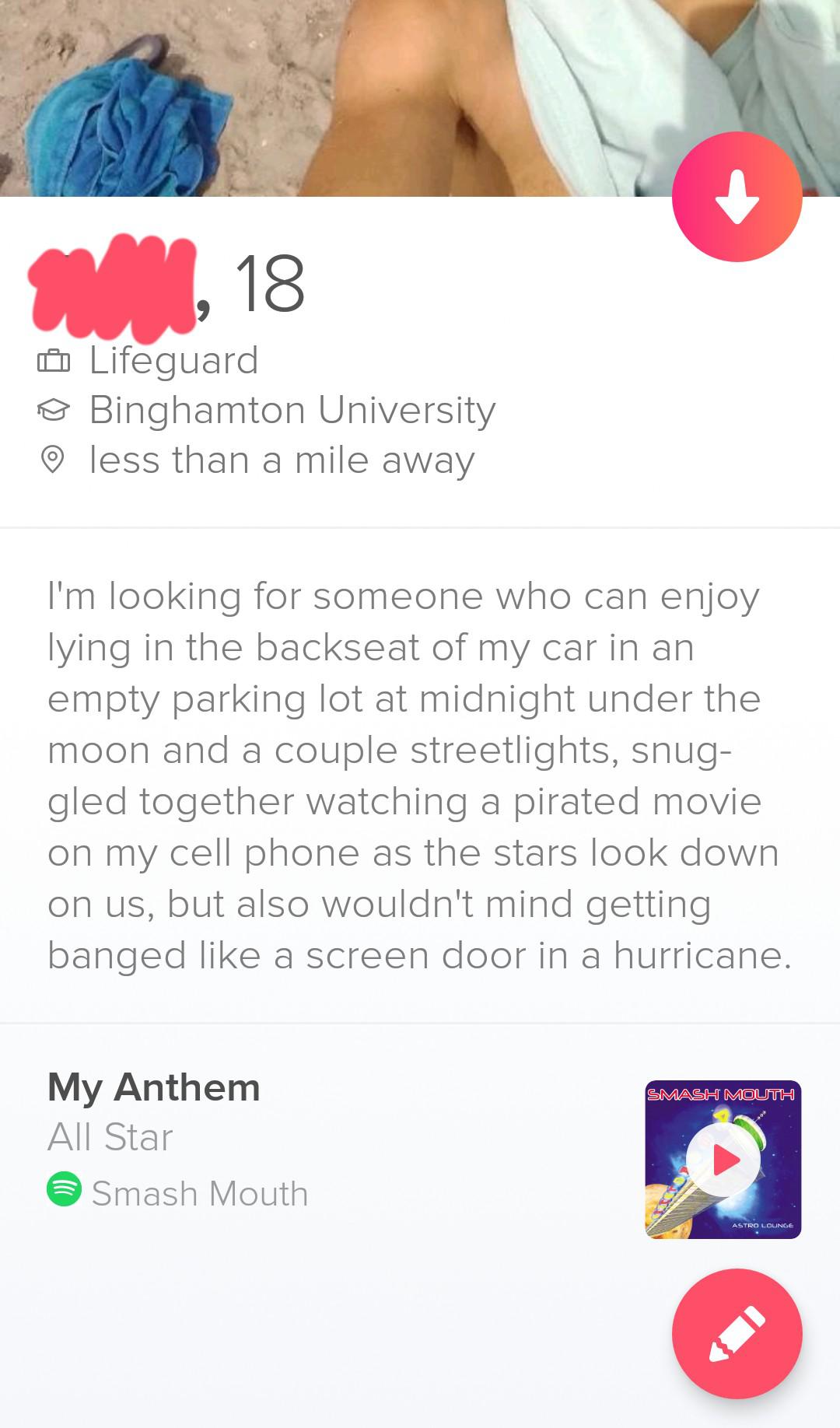Collapse profile with the down arrow button
The image size is (840, 1428).
click(x=737, y=197)
